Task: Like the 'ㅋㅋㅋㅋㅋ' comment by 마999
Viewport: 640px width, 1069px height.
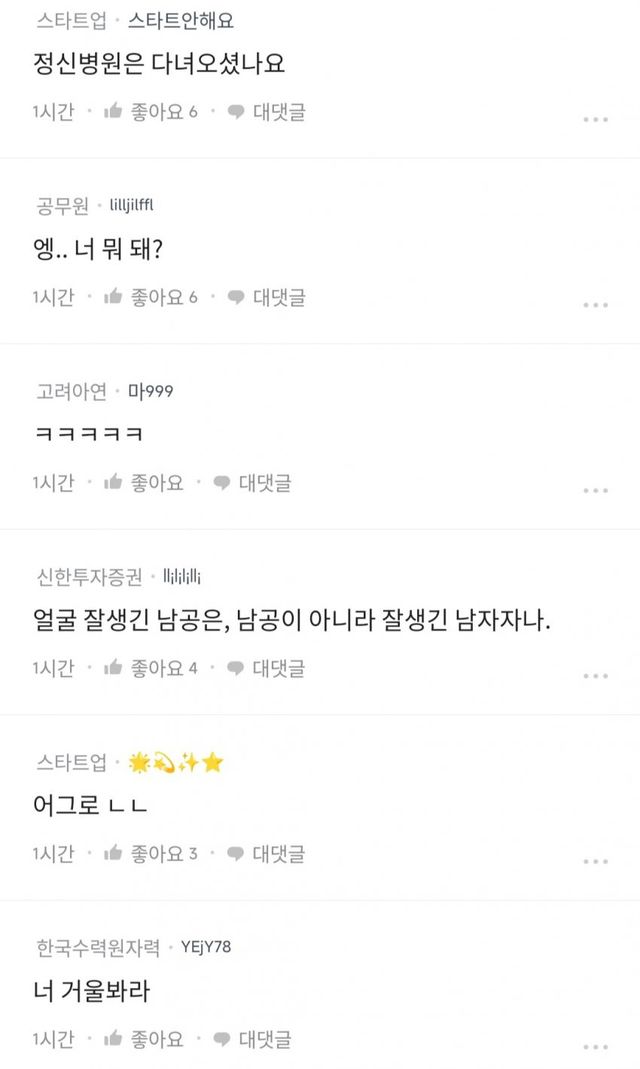Action: [144, 483]
